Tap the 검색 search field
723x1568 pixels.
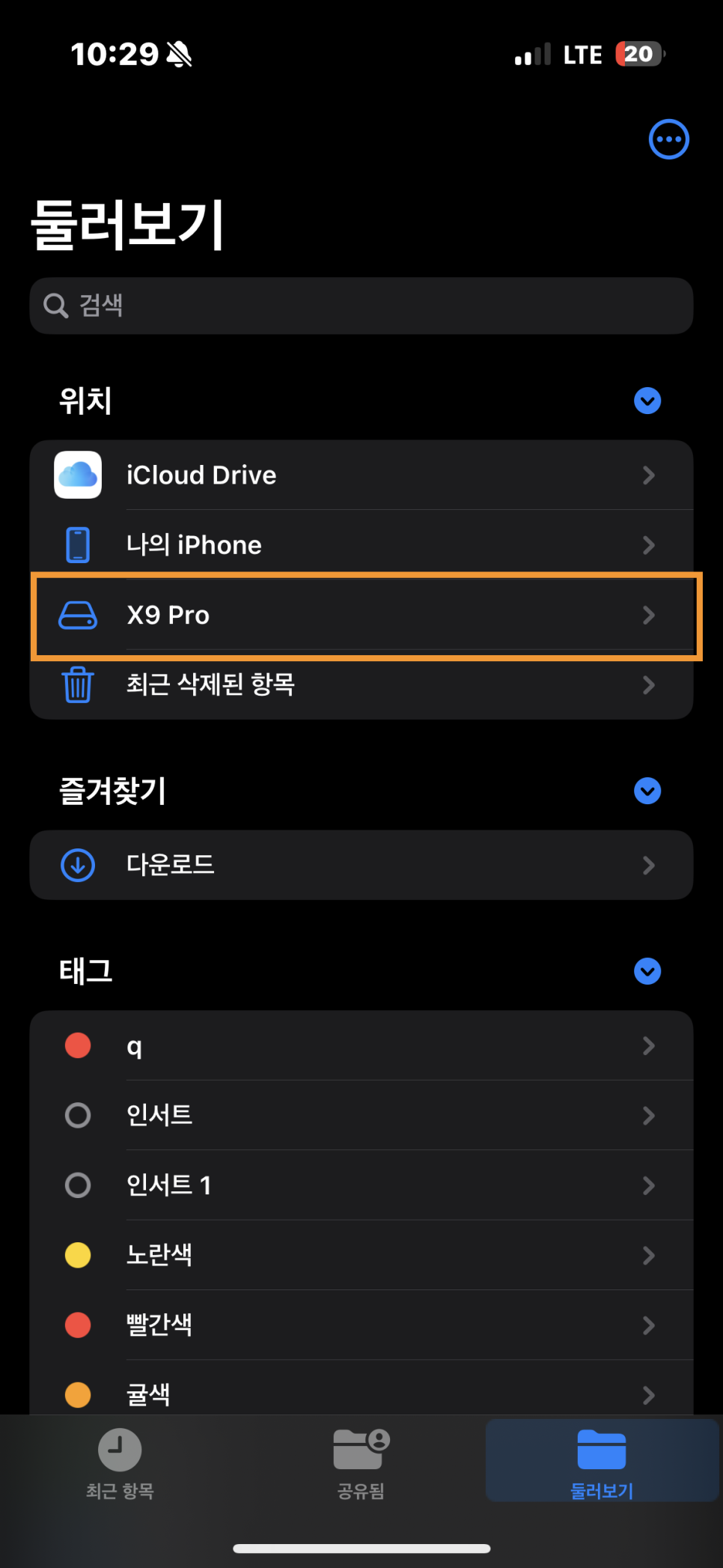[361, 306]
